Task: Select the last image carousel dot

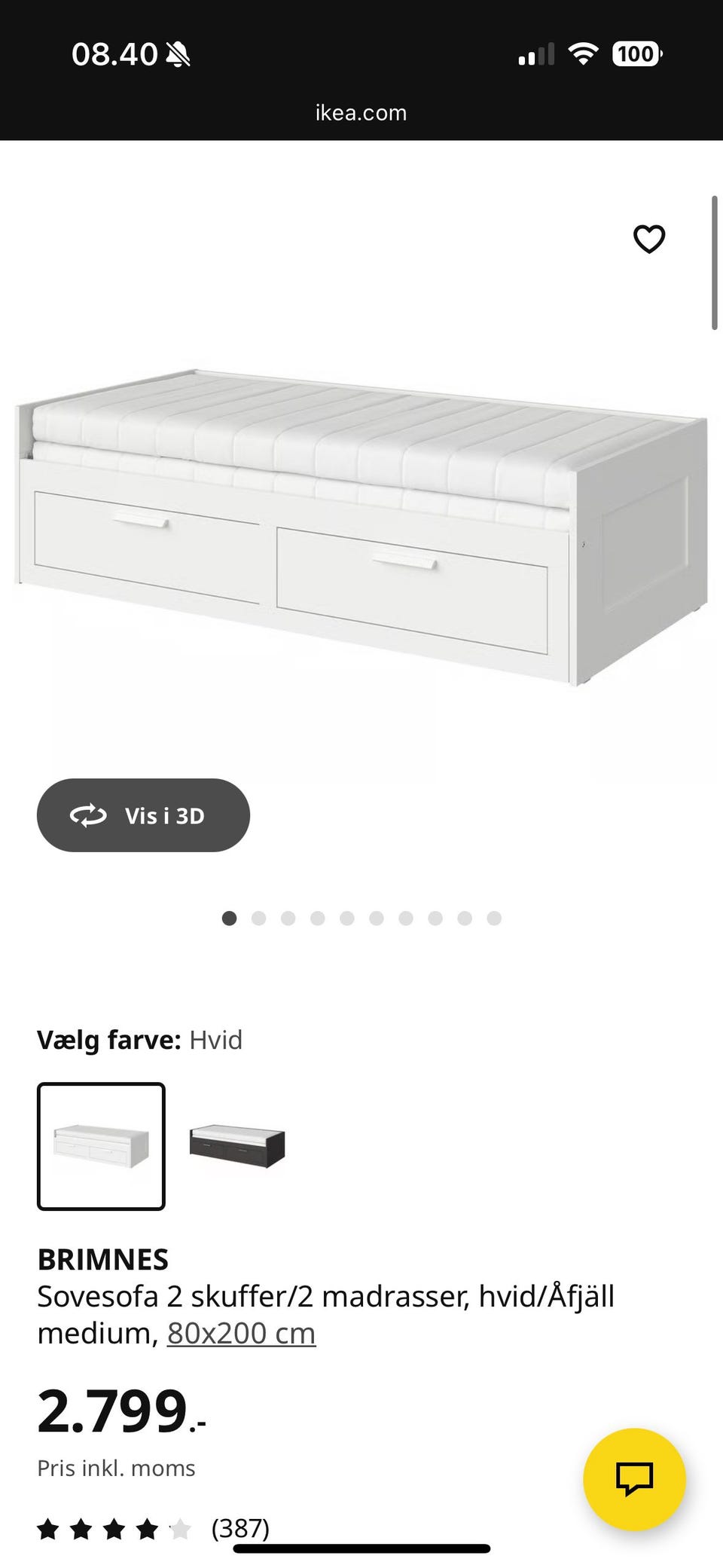Action: click(493, 917)
